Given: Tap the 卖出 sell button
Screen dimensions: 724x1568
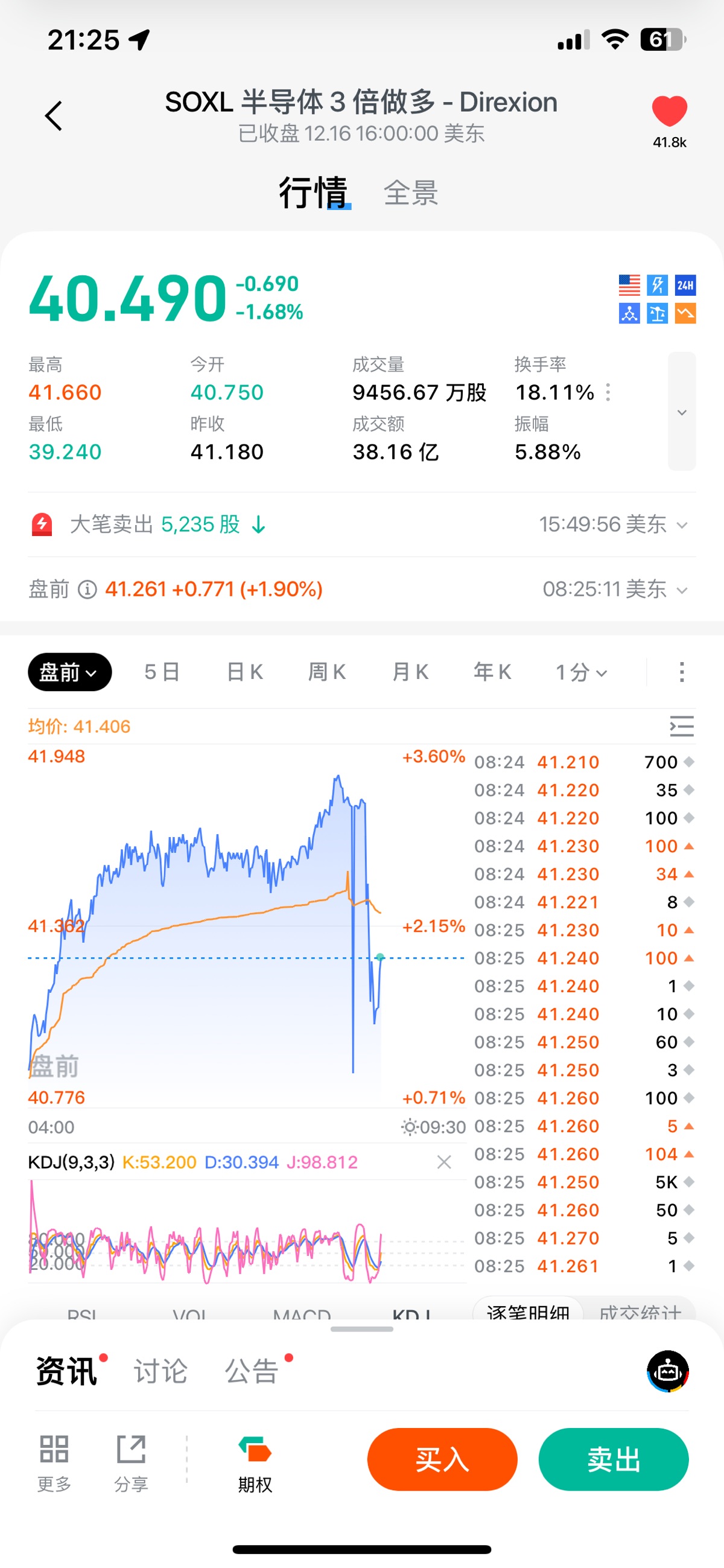Looking at the screenshot, I should click(x=613, y=1459).
